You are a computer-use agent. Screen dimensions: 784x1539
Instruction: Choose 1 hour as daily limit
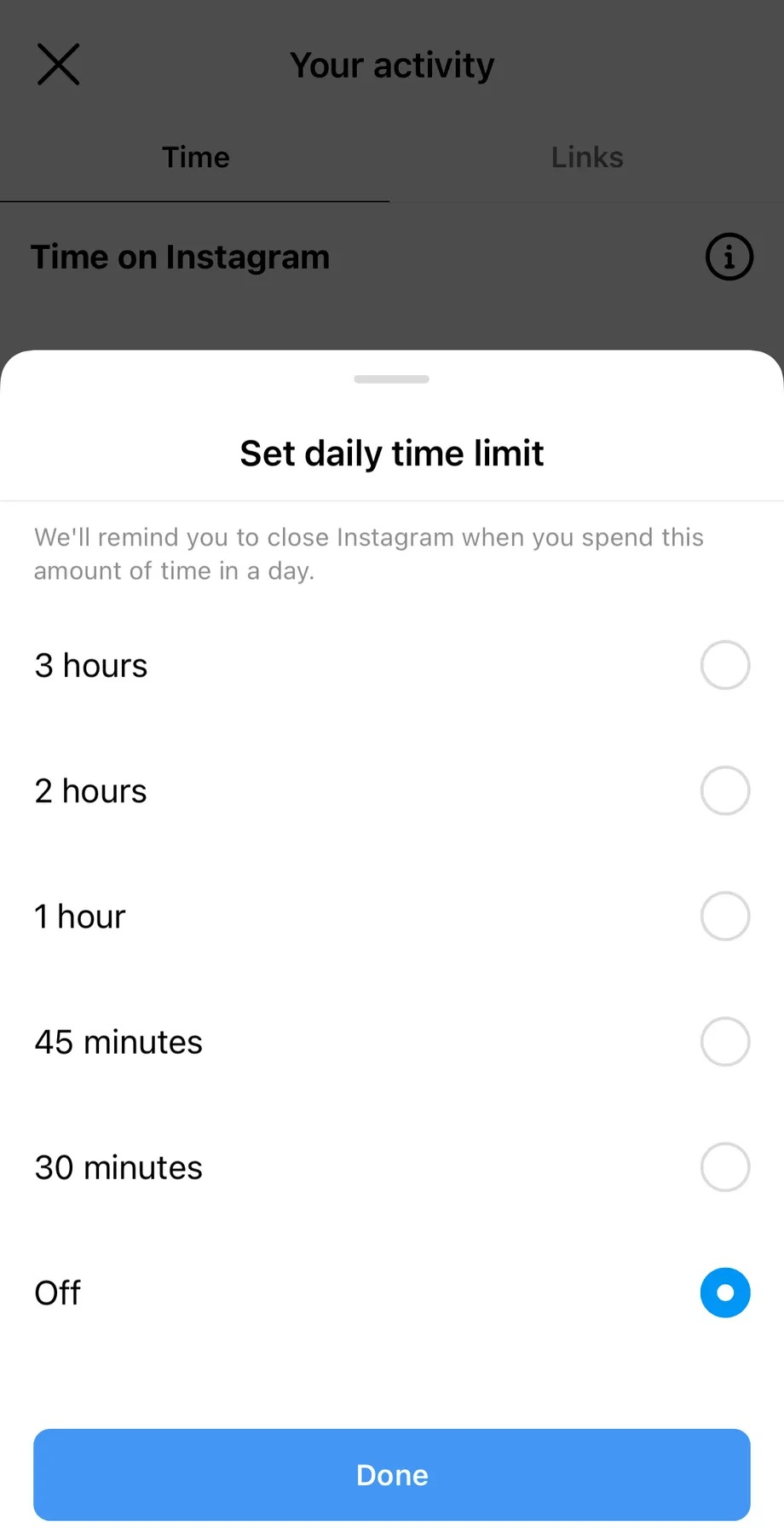click(x=724, y=916)
